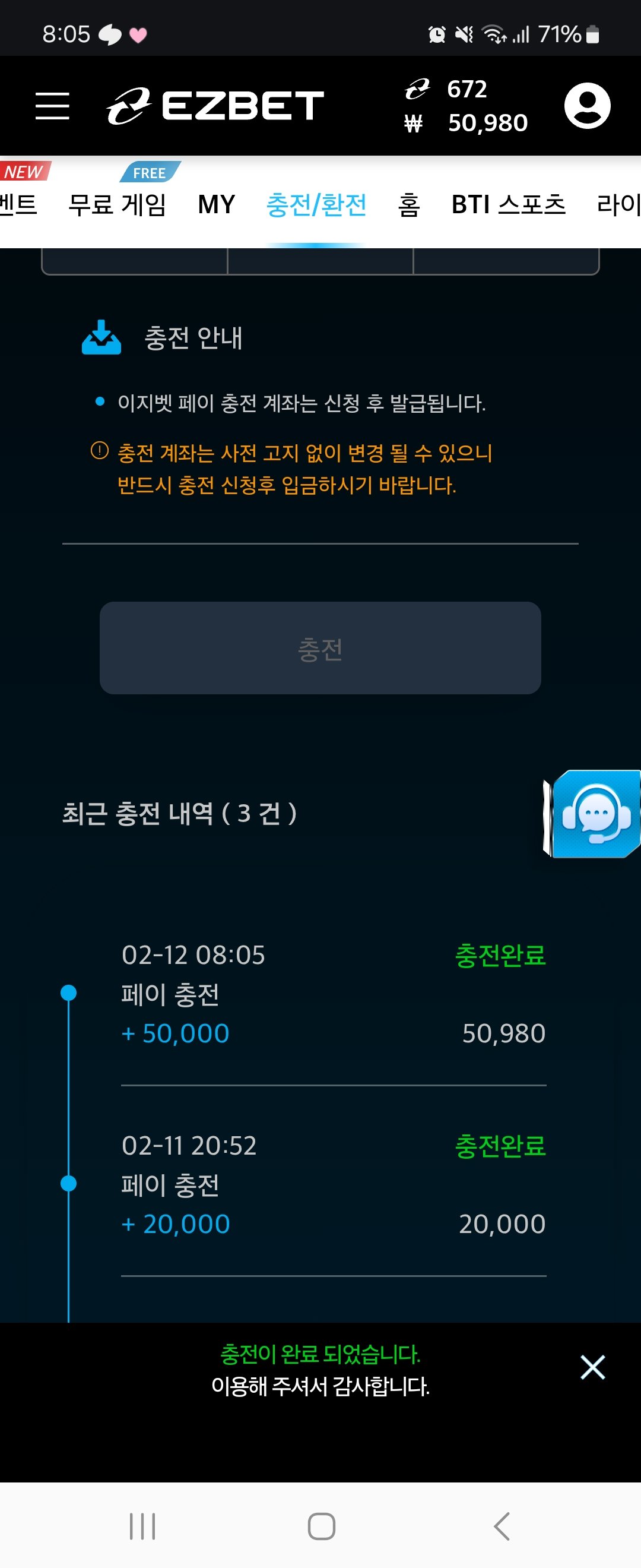Go back with the system back button
The image size is (641, 1568).
[x=502, y=1526]
